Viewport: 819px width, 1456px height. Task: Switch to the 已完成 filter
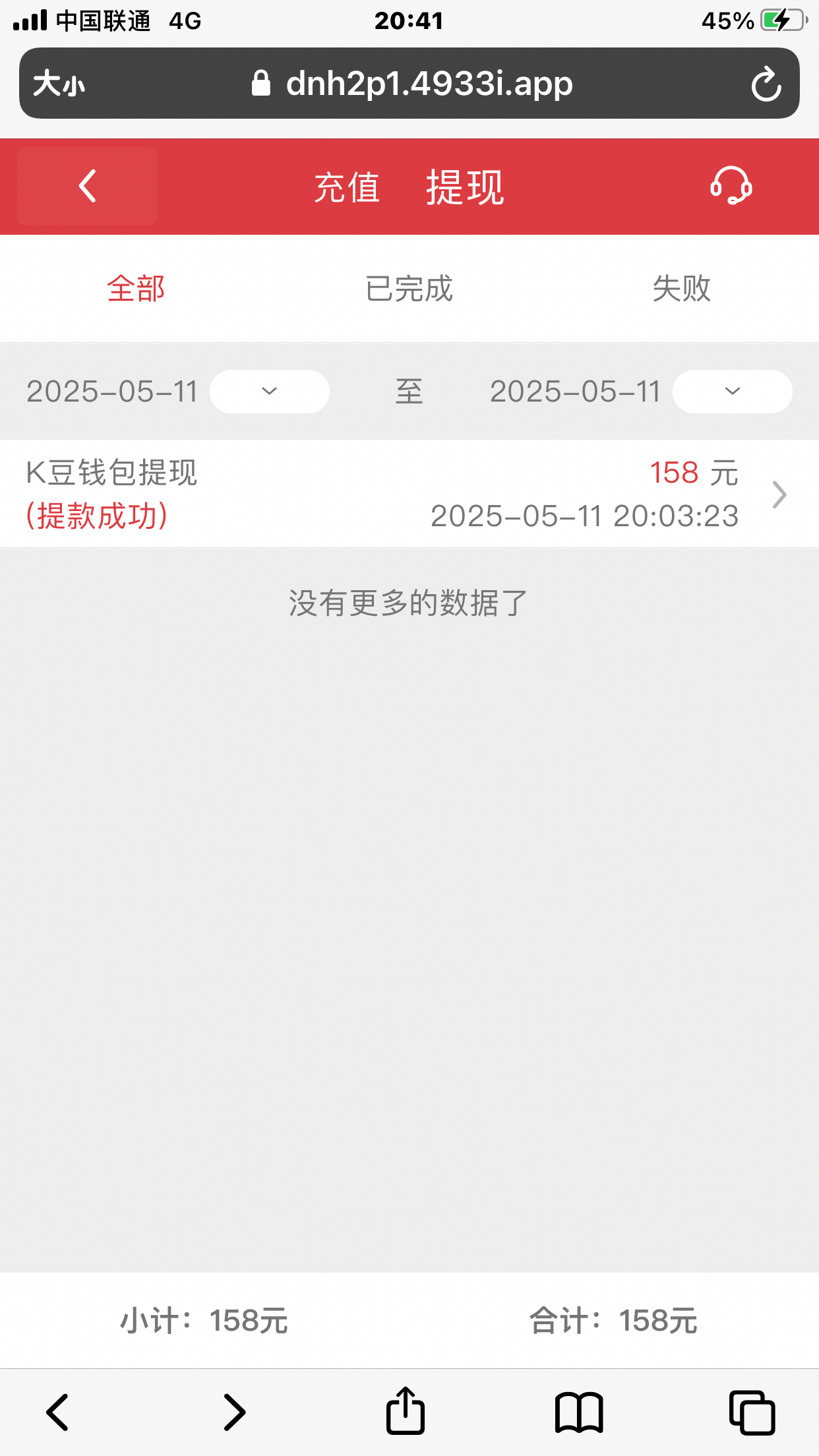[x=409, y=289]
